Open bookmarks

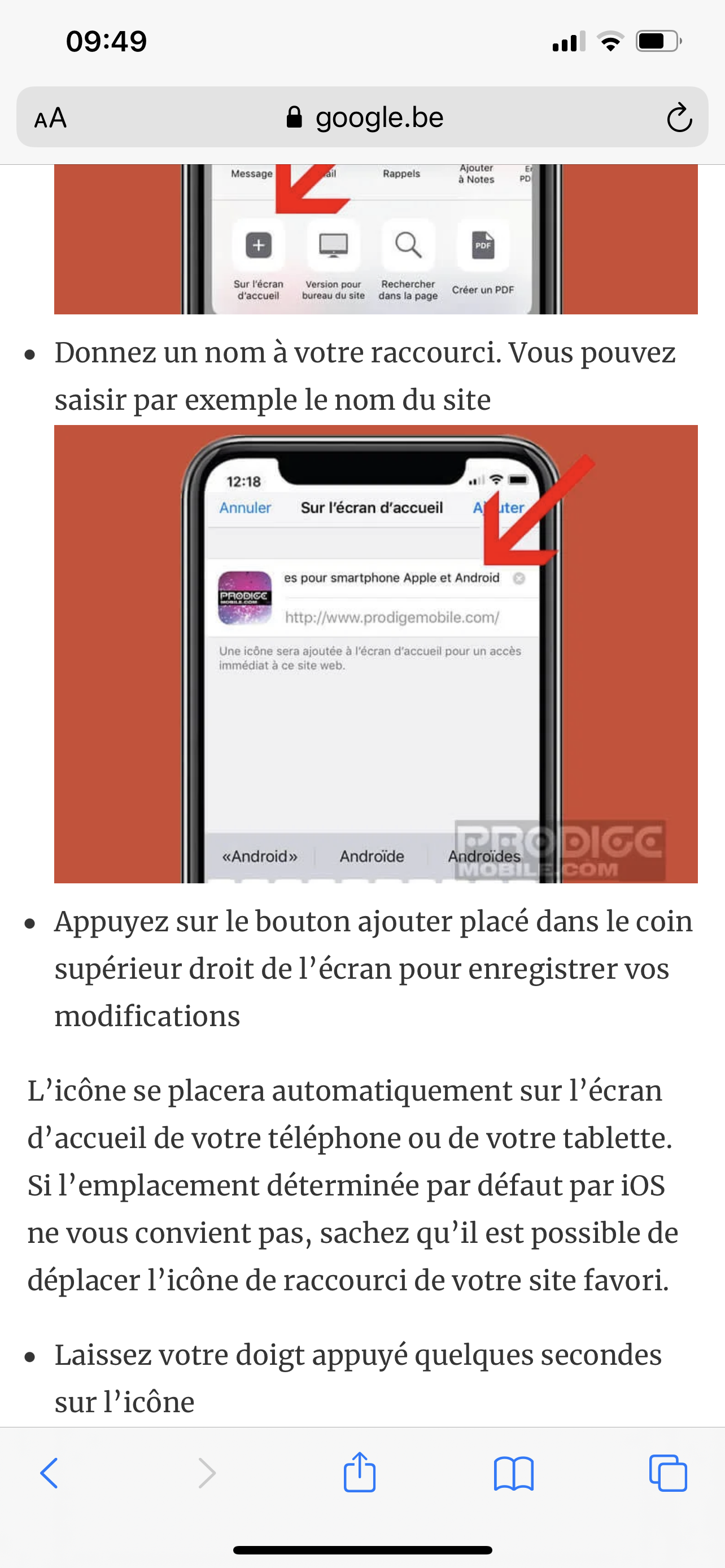point(514,1474)
